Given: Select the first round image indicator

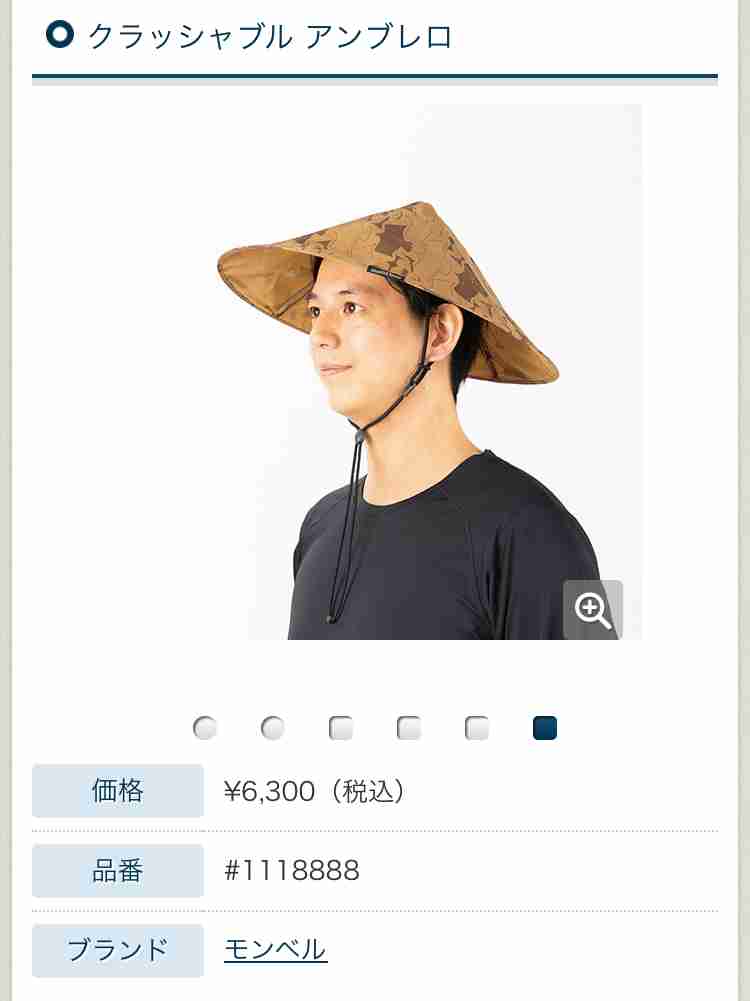Looking at the screenshot, I should click(206, 728).
